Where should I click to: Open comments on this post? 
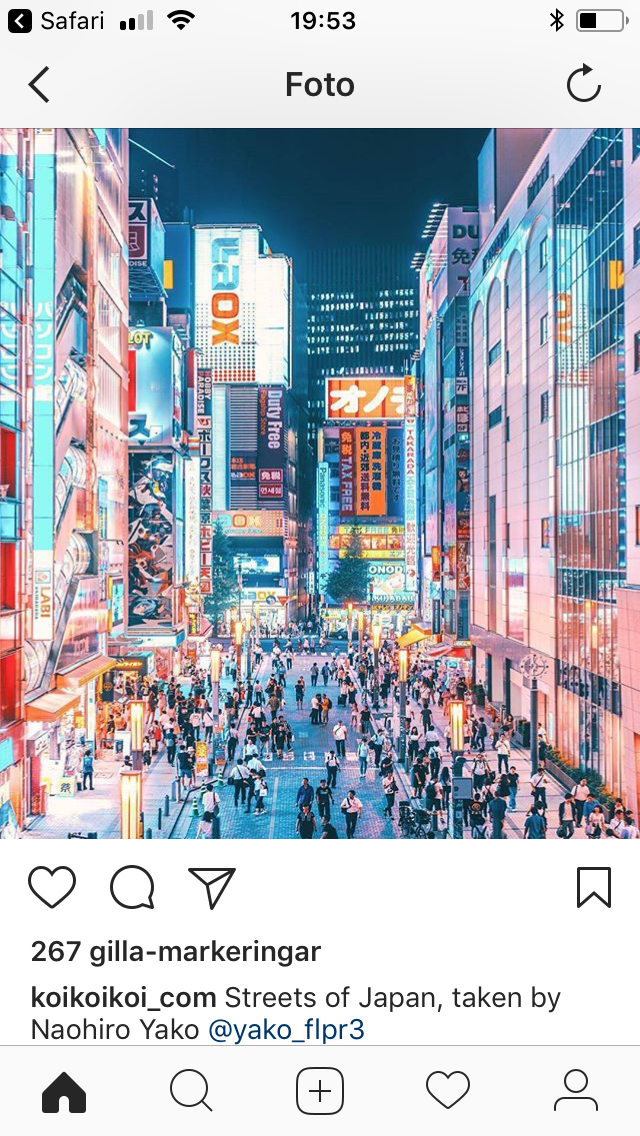(132, 887)
